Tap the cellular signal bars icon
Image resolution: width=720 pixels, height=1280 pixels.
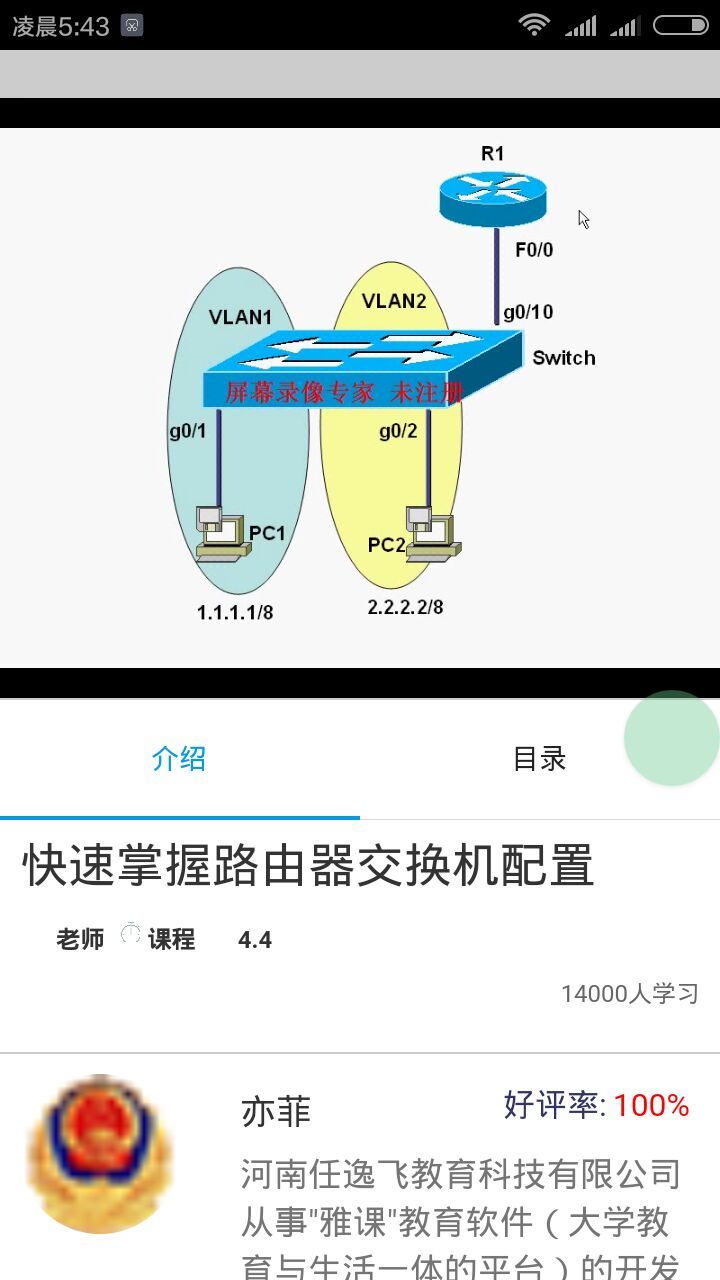583,23
